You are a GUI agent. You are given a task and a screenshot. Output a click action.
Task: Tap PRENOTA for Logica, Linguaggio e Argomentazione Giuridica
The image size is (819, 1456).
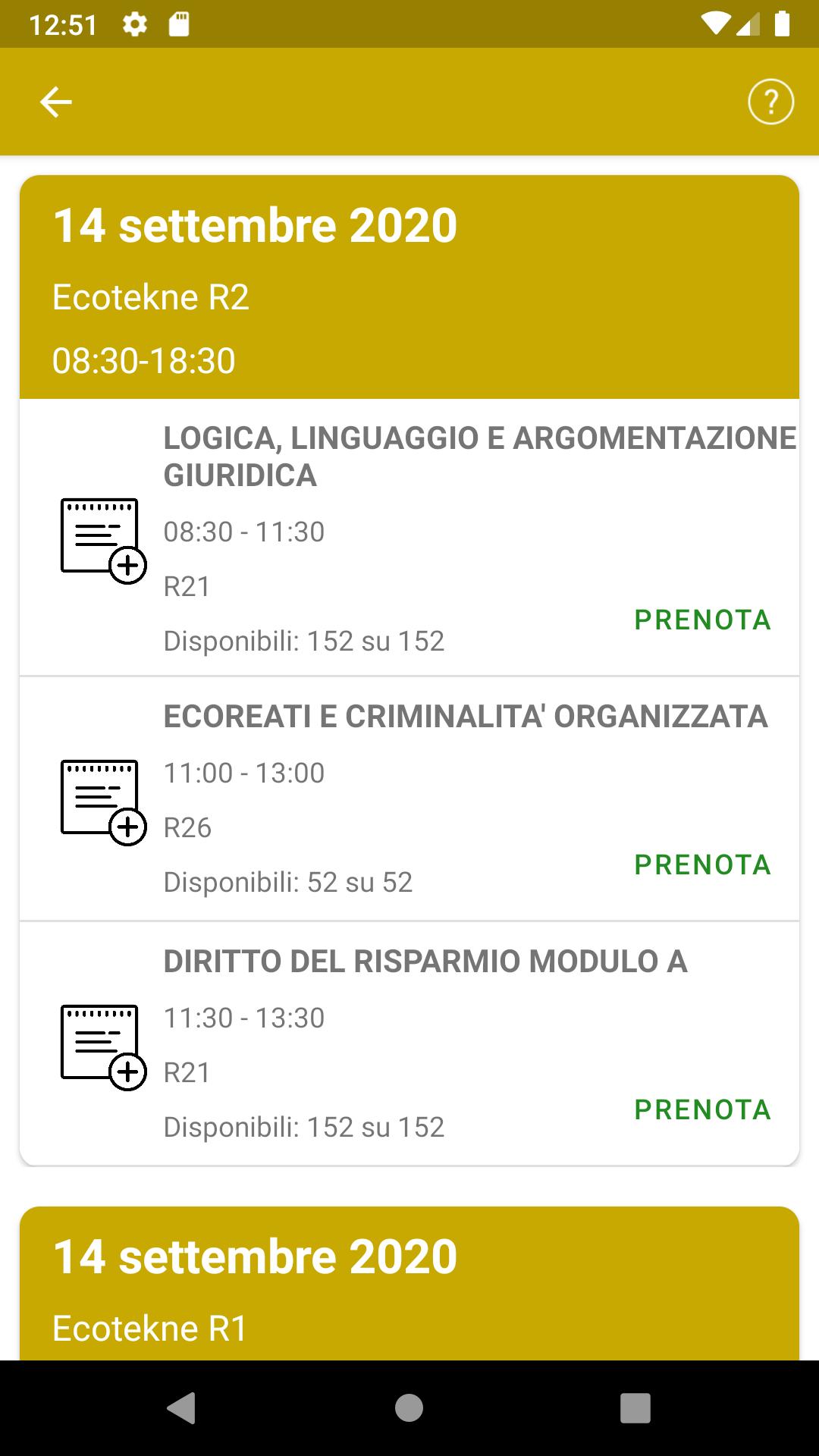click(702, 620)
